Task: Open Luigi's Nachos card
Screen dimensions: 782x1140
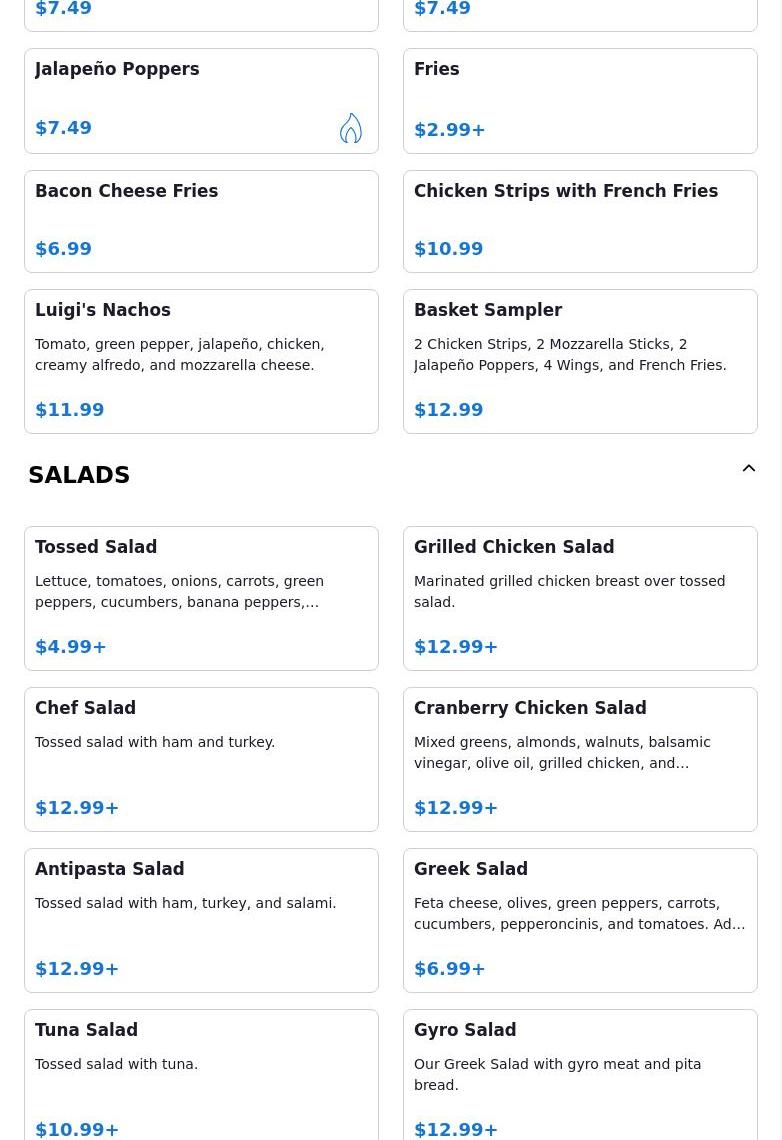Action: coord(201,360)
